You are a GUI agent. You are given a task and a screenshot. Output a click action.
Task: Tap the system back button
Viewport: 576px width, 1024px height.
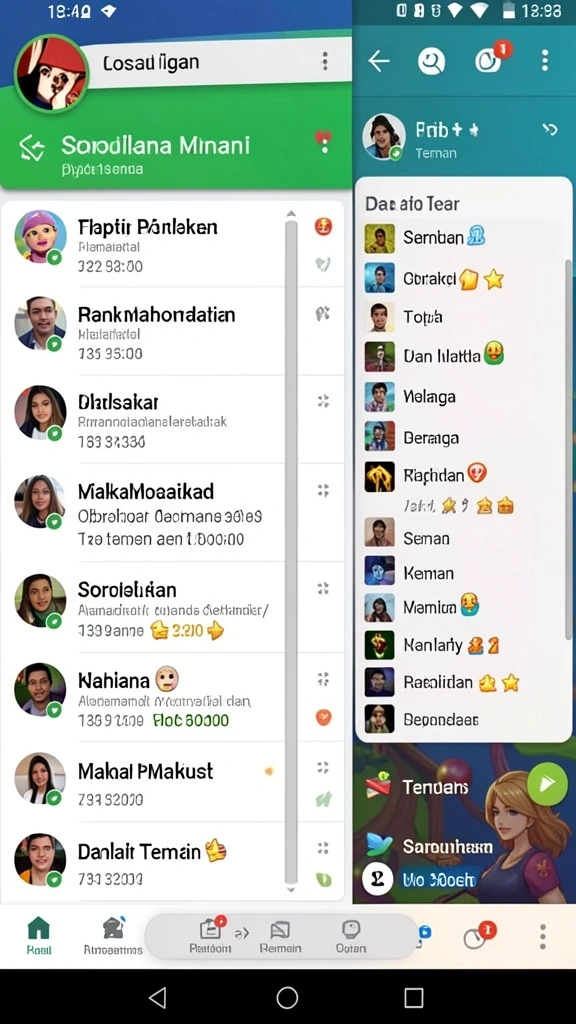click(157, 997)
